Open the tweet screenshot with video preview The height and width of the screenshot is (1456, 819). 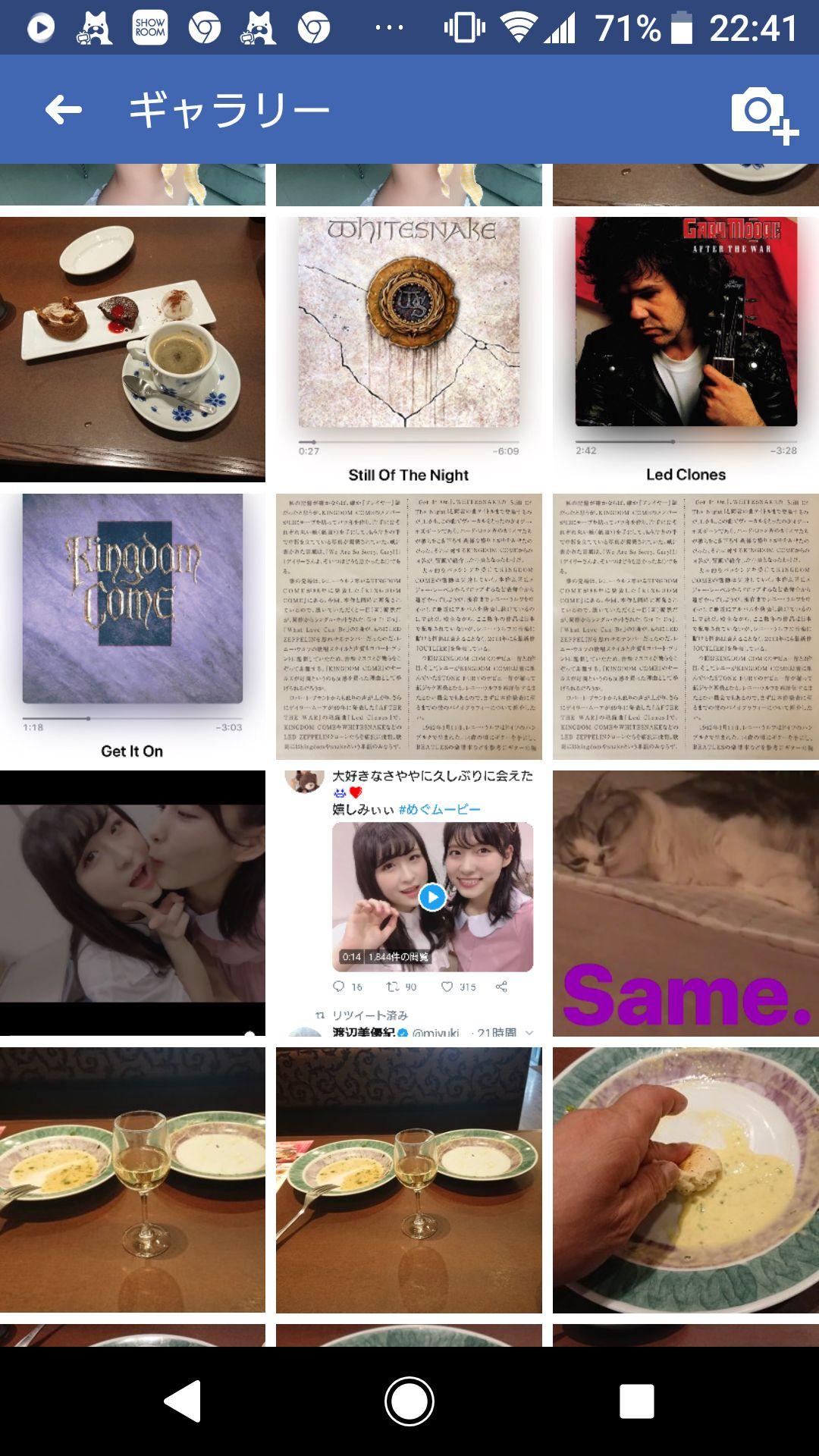[409, 902]
